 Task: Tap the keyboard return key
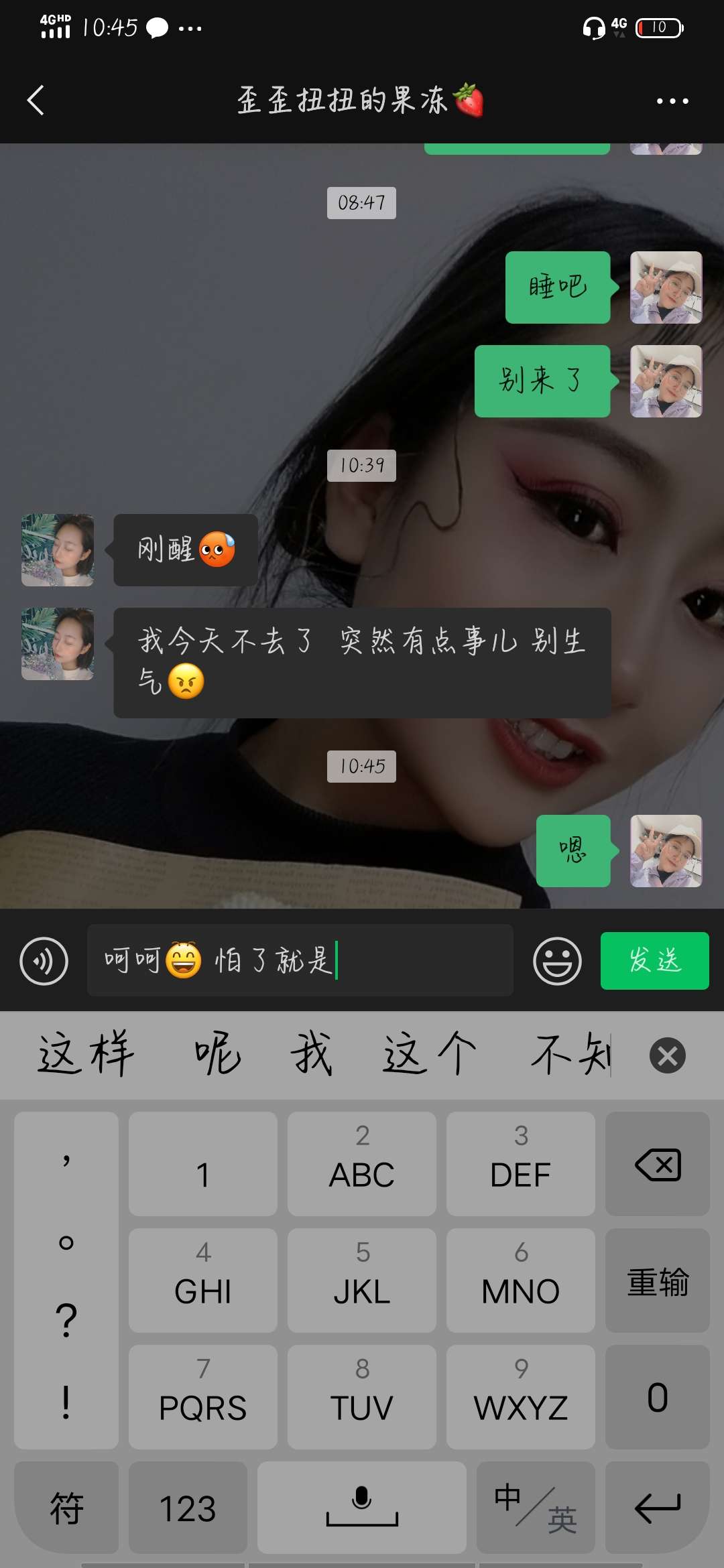coord(657,1508)
